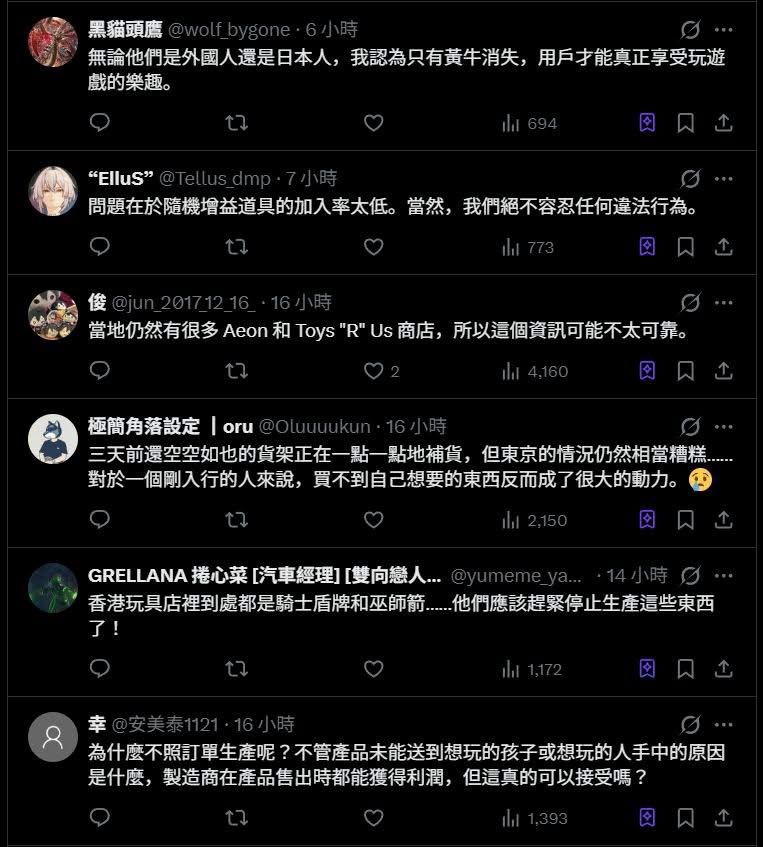View analytics on 安美泰1121's tweet
Screen dimensions: 763x847
(520, 820)
